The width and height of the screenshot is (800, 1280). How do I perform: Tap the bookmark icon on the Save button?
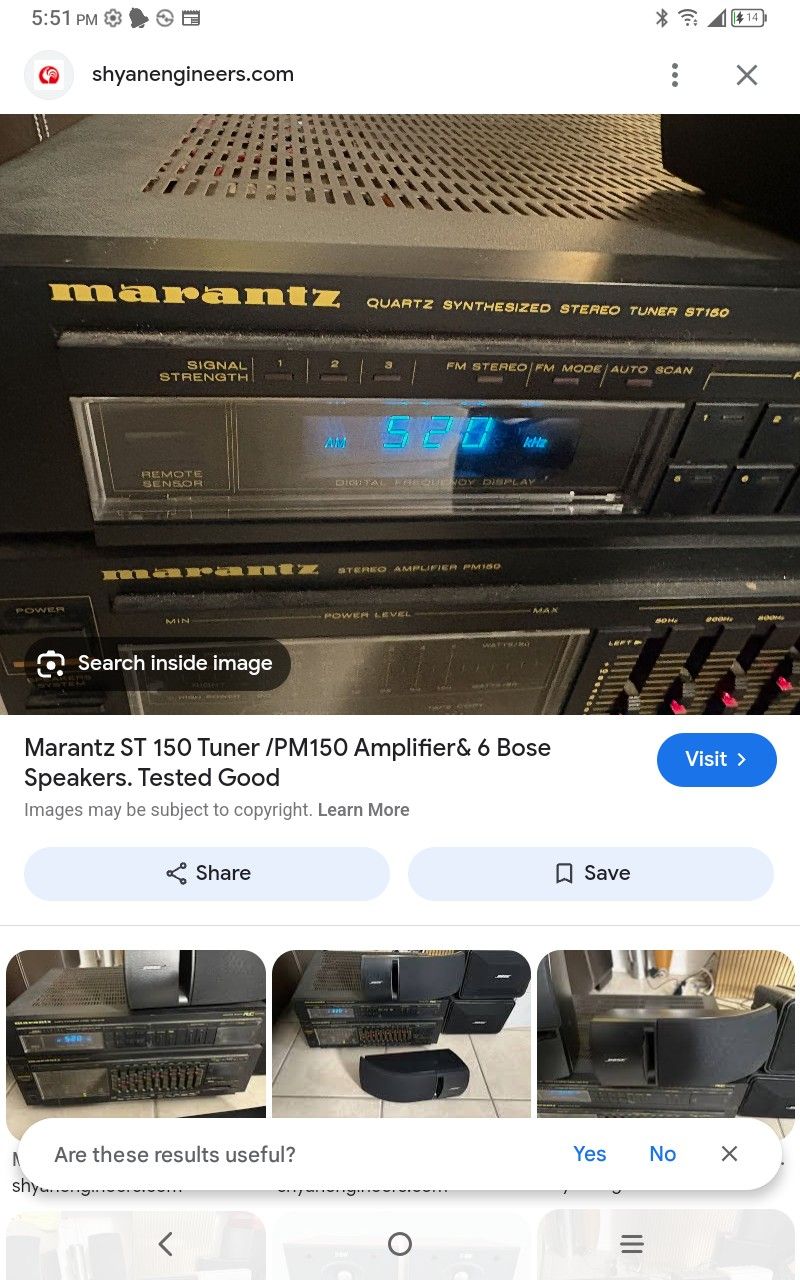click(x=563, y=873)
